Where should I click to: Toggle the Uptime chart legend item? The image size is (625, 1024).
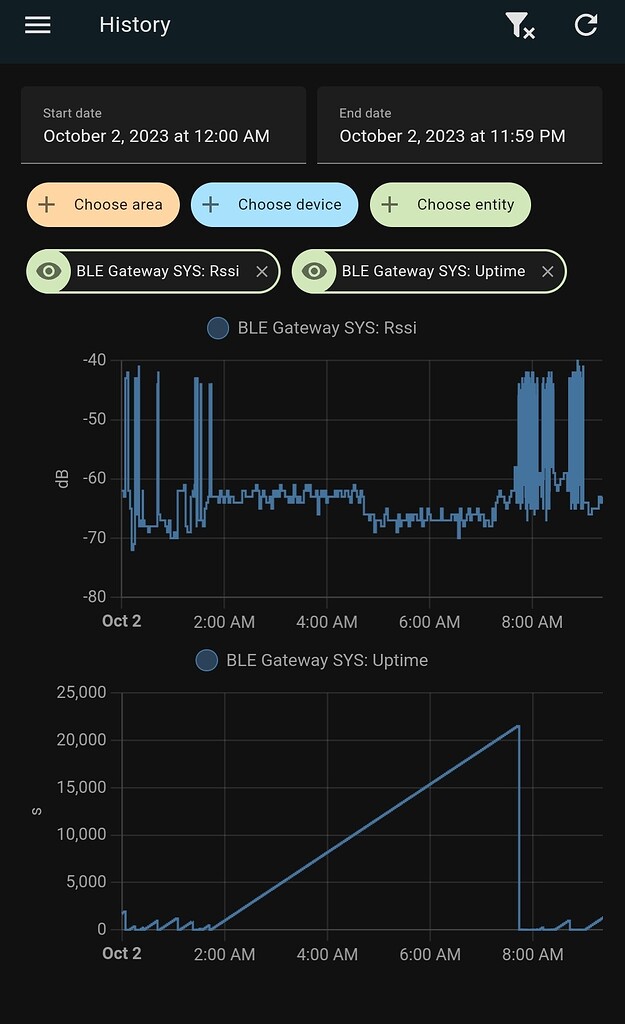(x=312, y=660)
